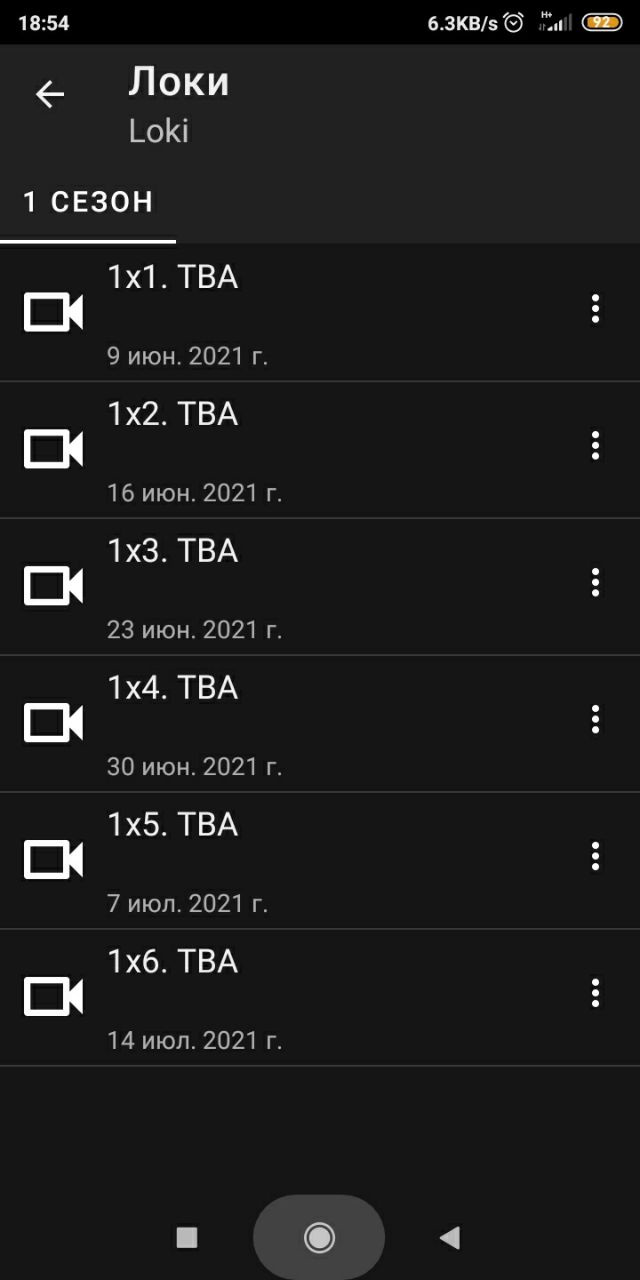Open the overflow menu for episode 1x1
Viewport: 640px width, 1280px height.
pos(595,309)
